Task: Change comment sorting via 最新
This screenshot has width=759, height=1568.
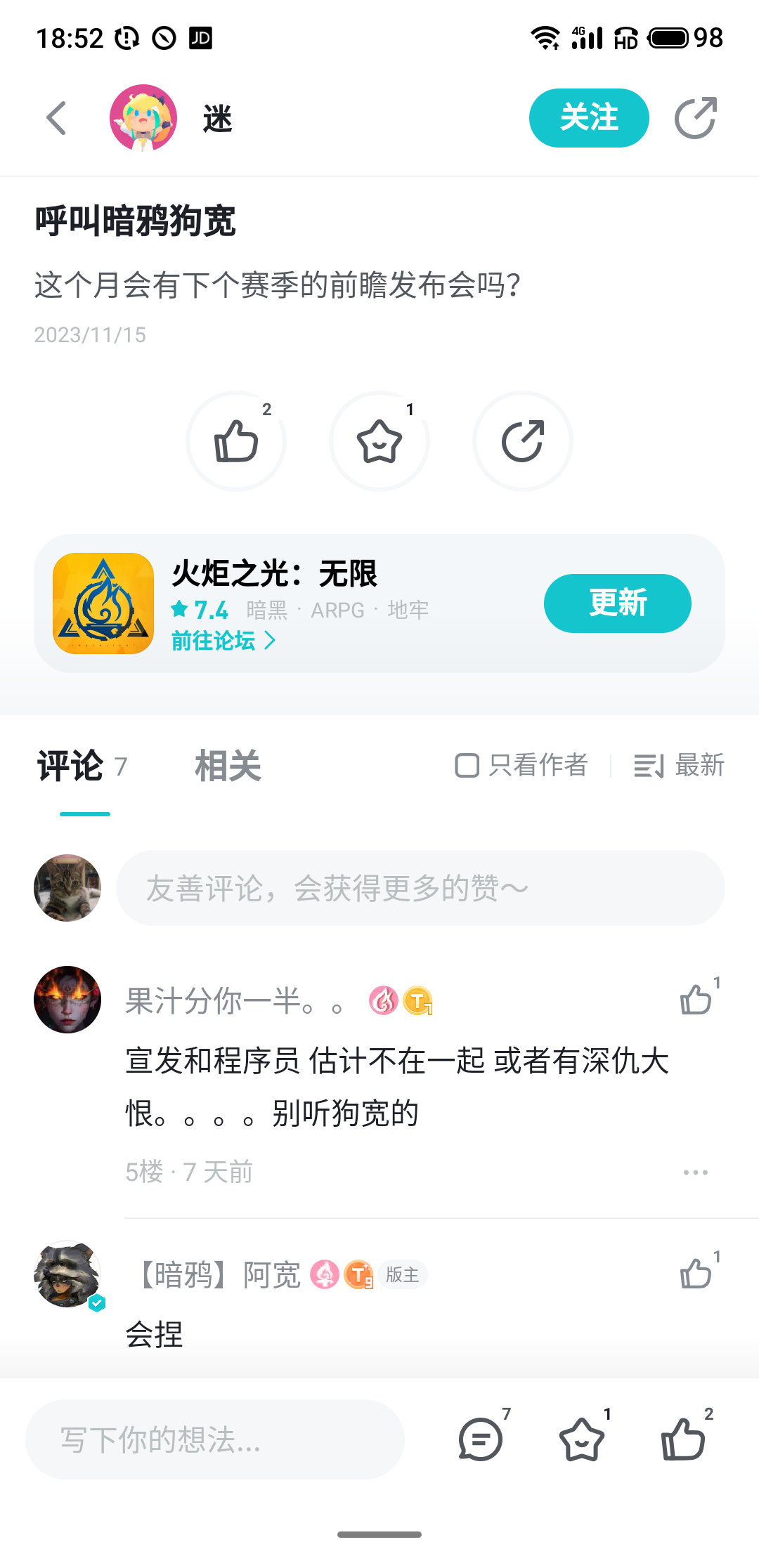Action: coord(679,766)
